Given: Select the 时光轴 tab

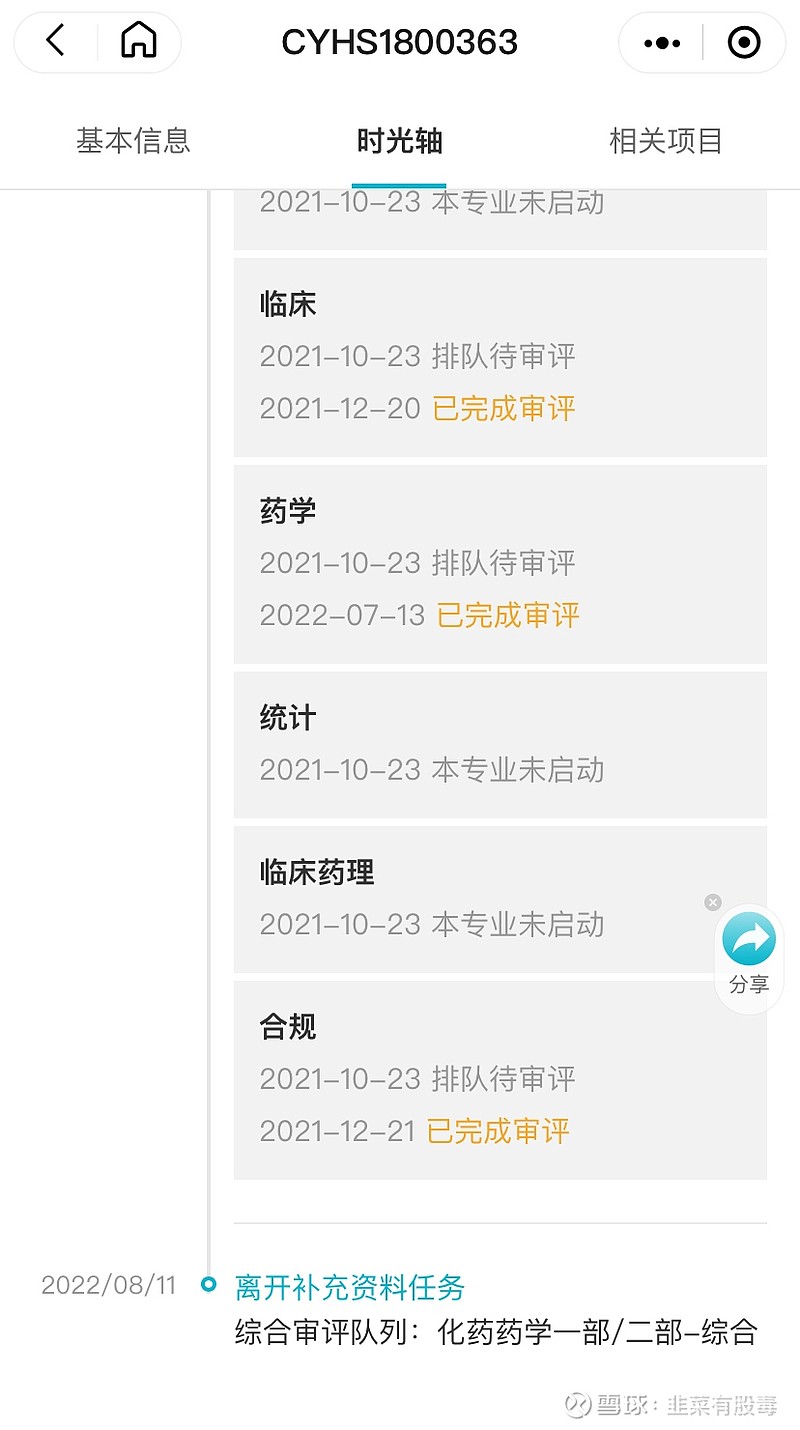Looking at the screenshot, I should click(399, 141).
